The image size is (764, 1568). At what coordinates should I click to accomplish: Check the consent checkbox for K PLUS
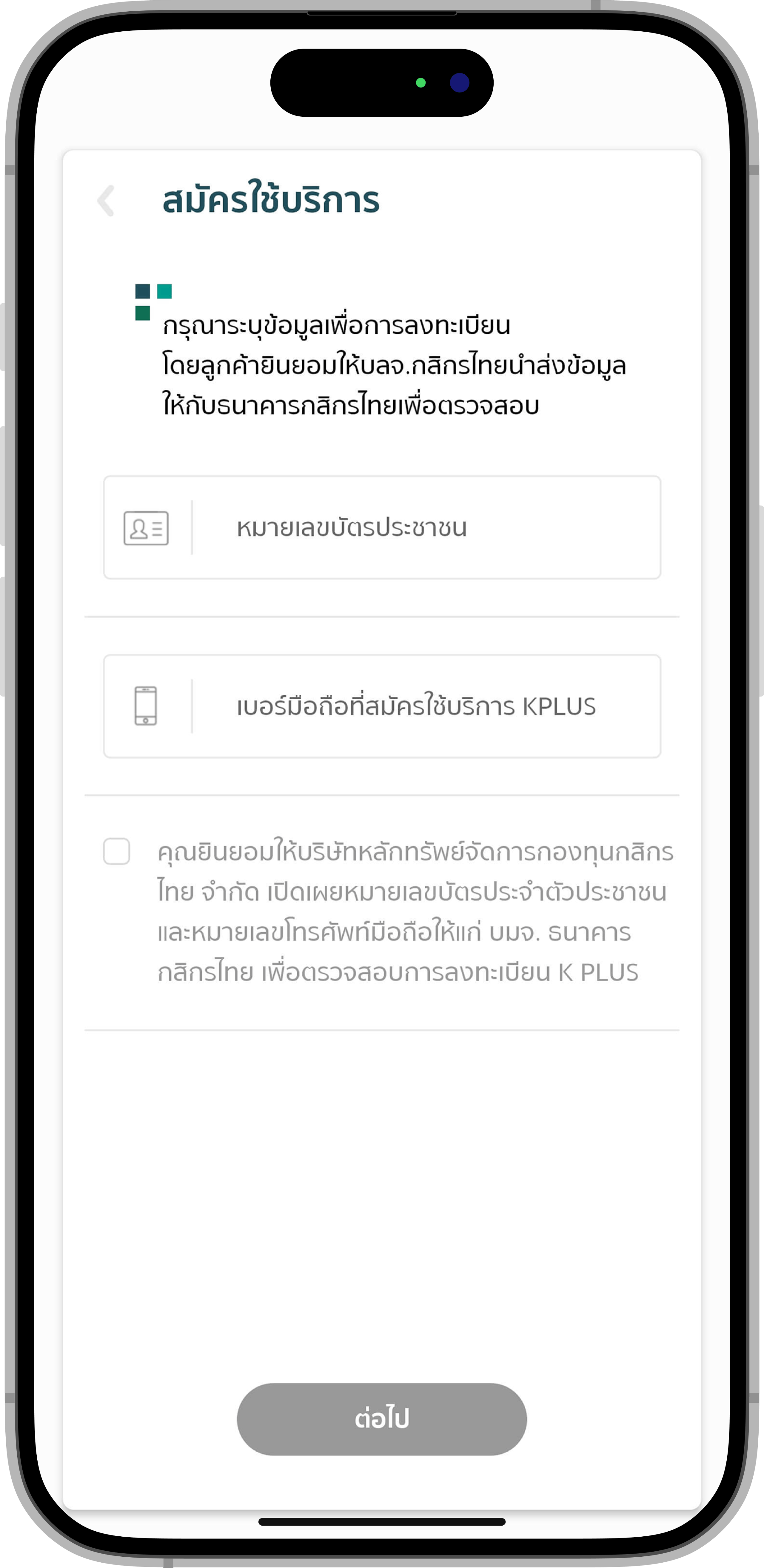point(116,851)
